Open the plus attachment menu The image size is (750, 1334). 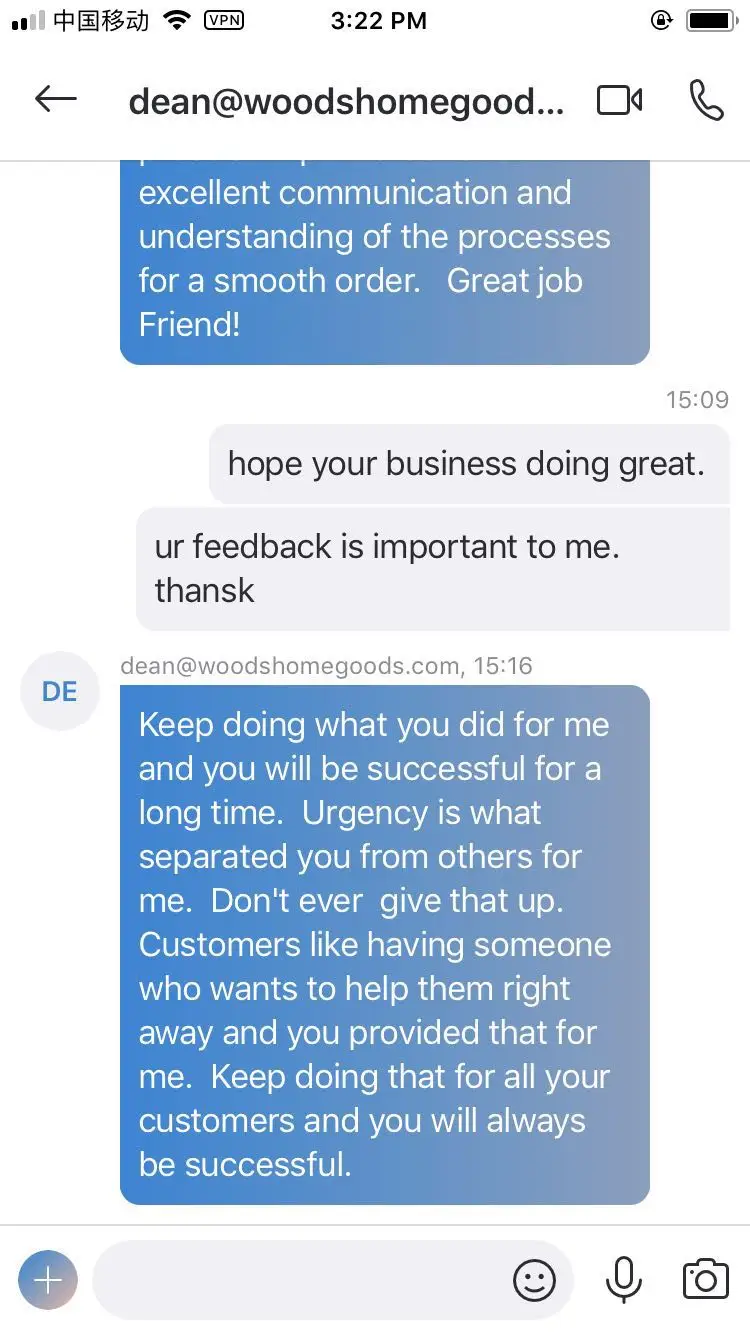pos(47,1279)
